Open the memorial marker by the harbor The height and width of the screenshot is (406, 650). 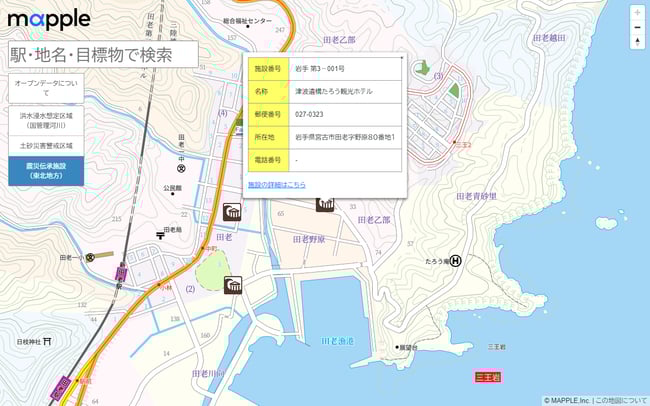[x=233, y=285]
